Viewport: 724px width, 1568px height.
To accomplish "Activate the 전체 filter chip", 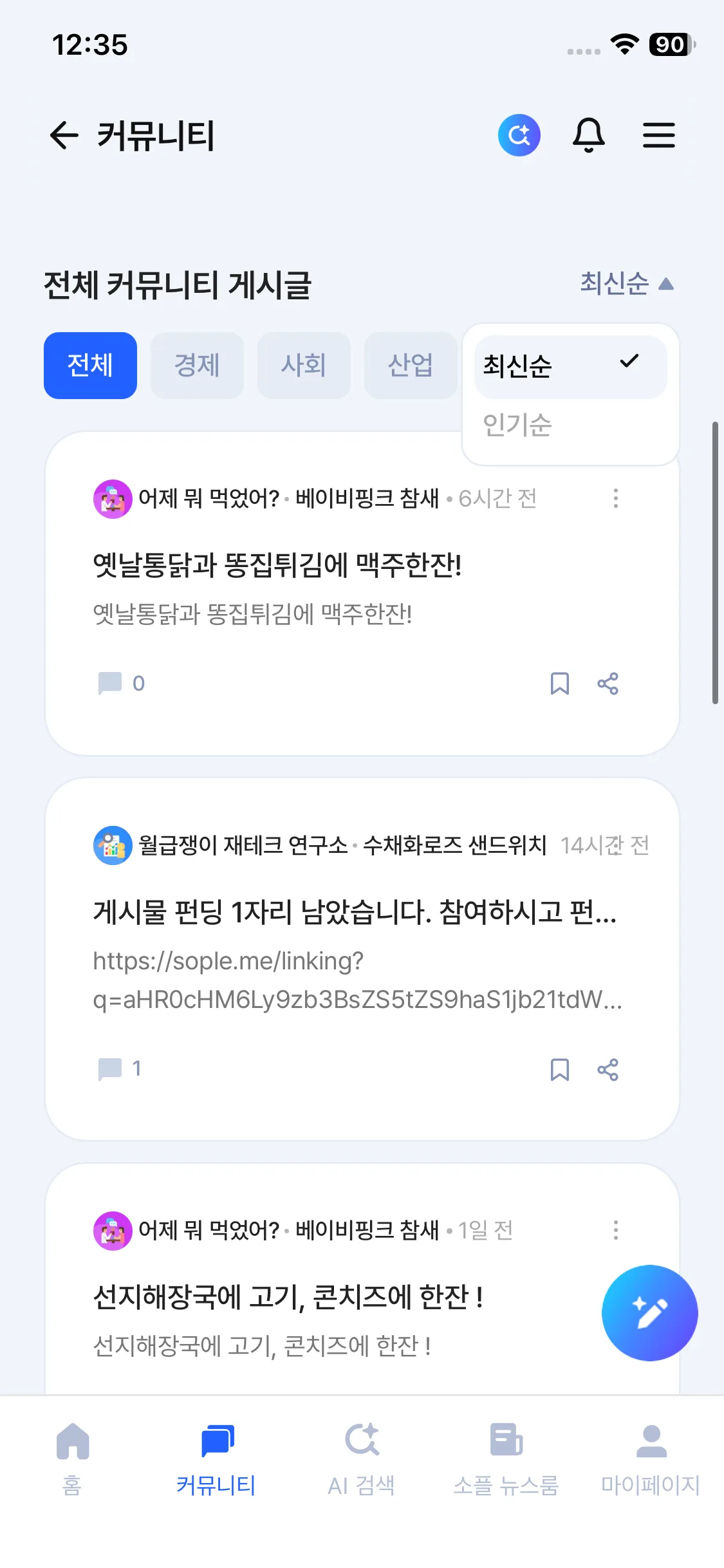I will [89, 365].
